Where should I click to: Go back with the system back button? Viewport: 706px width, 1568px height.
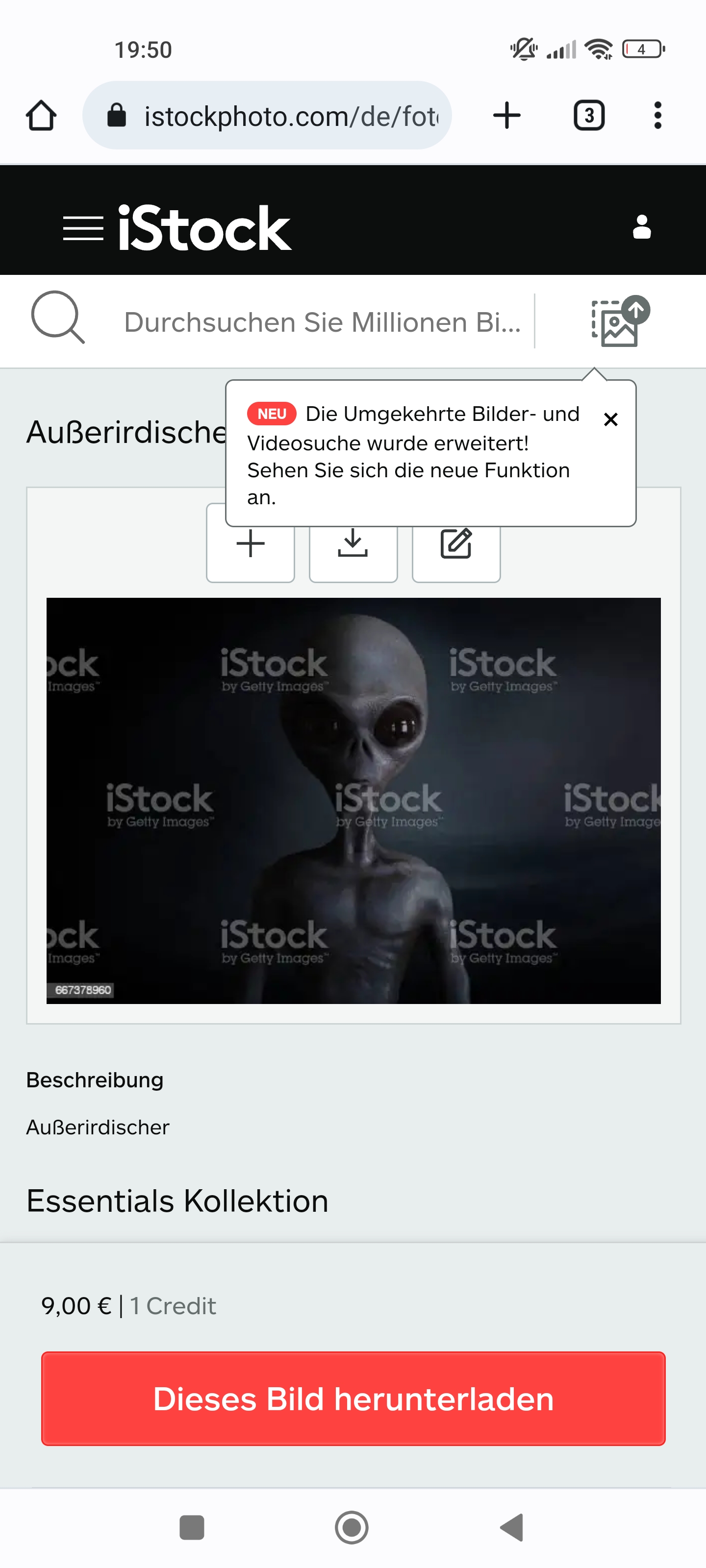click(512, 1527)
